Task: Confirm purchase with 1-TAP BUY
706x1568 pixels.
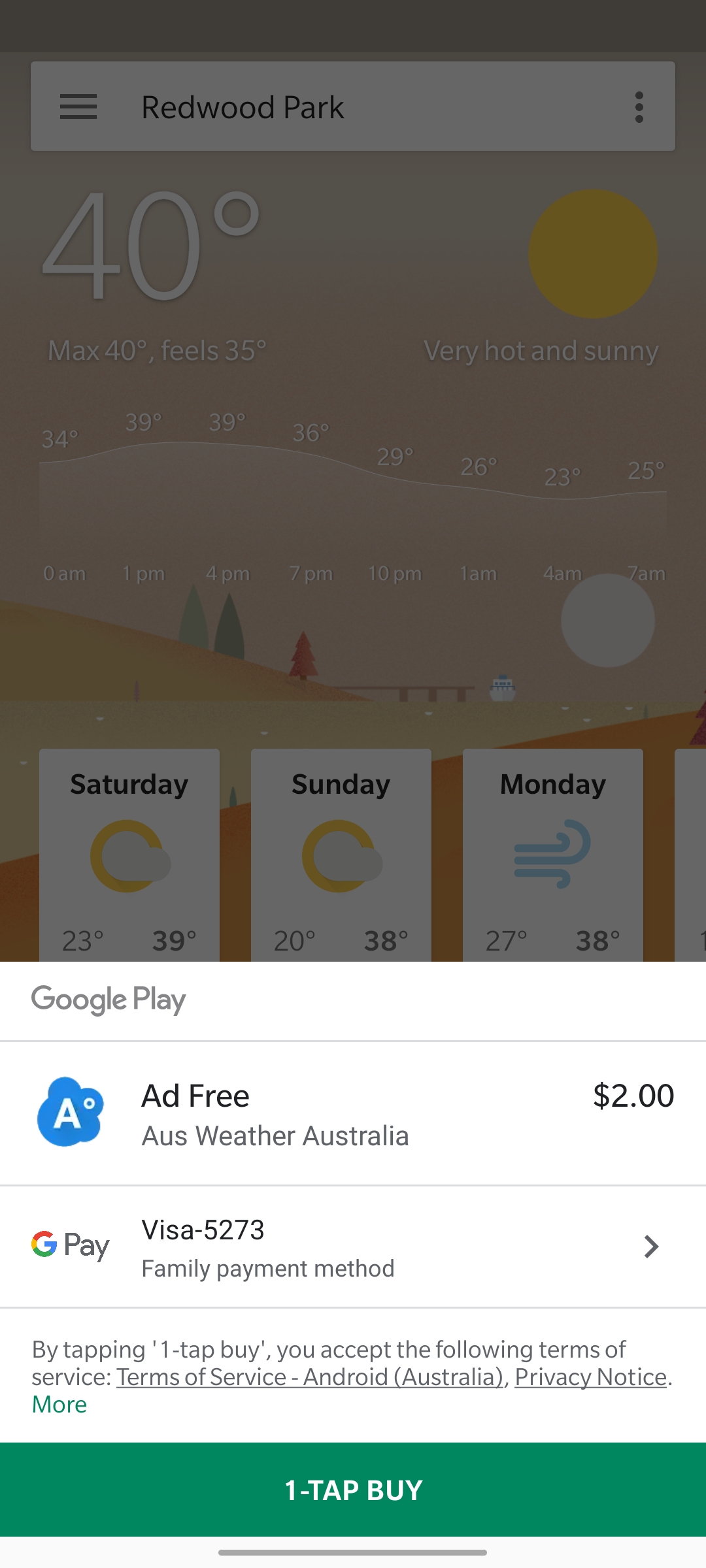Action: pyautogui.click(x=353, y=1490)
